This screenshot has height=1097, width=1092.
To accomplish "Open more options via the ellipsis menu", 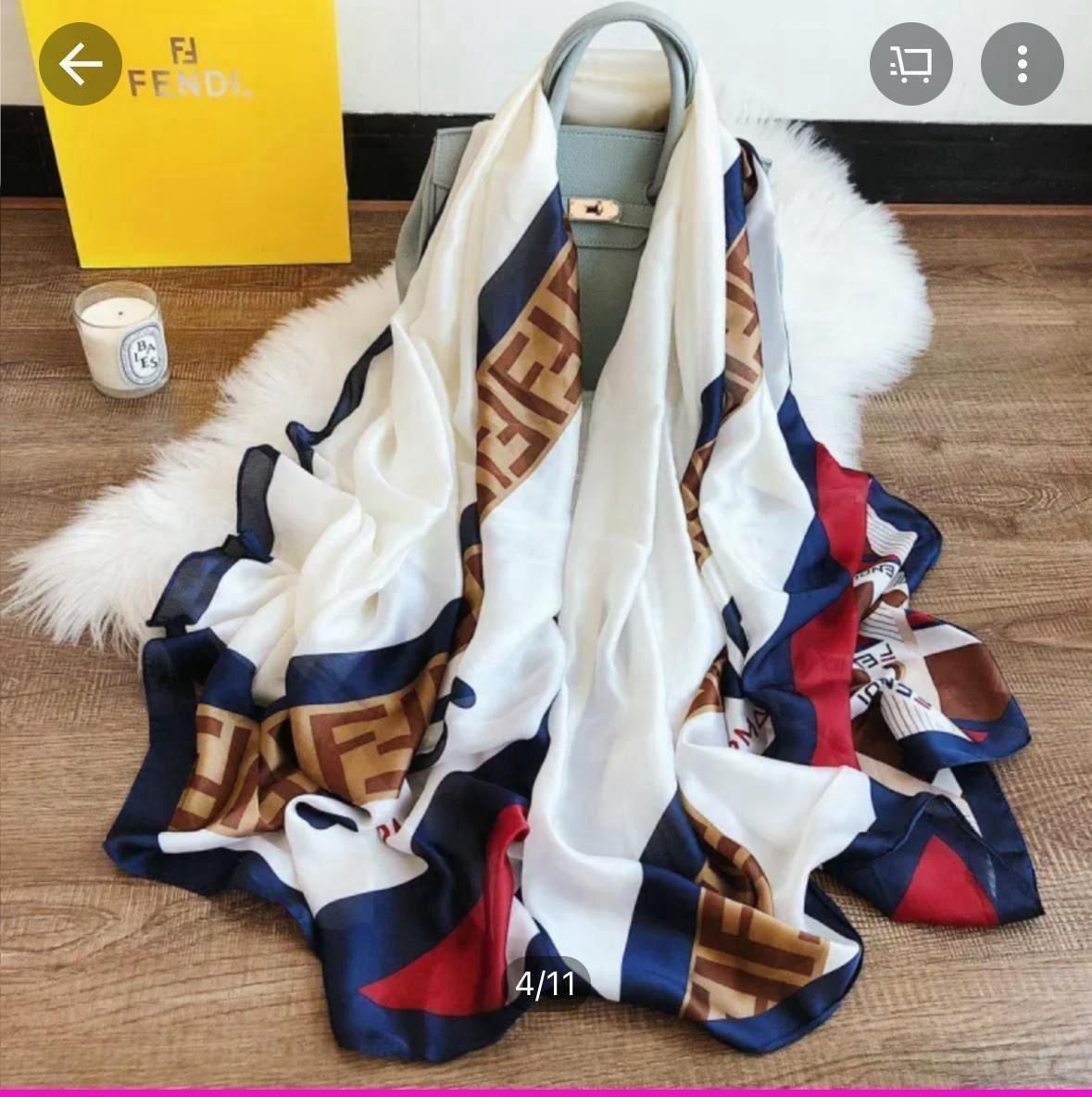I will pyautogui.click(x=1023, y=64).
